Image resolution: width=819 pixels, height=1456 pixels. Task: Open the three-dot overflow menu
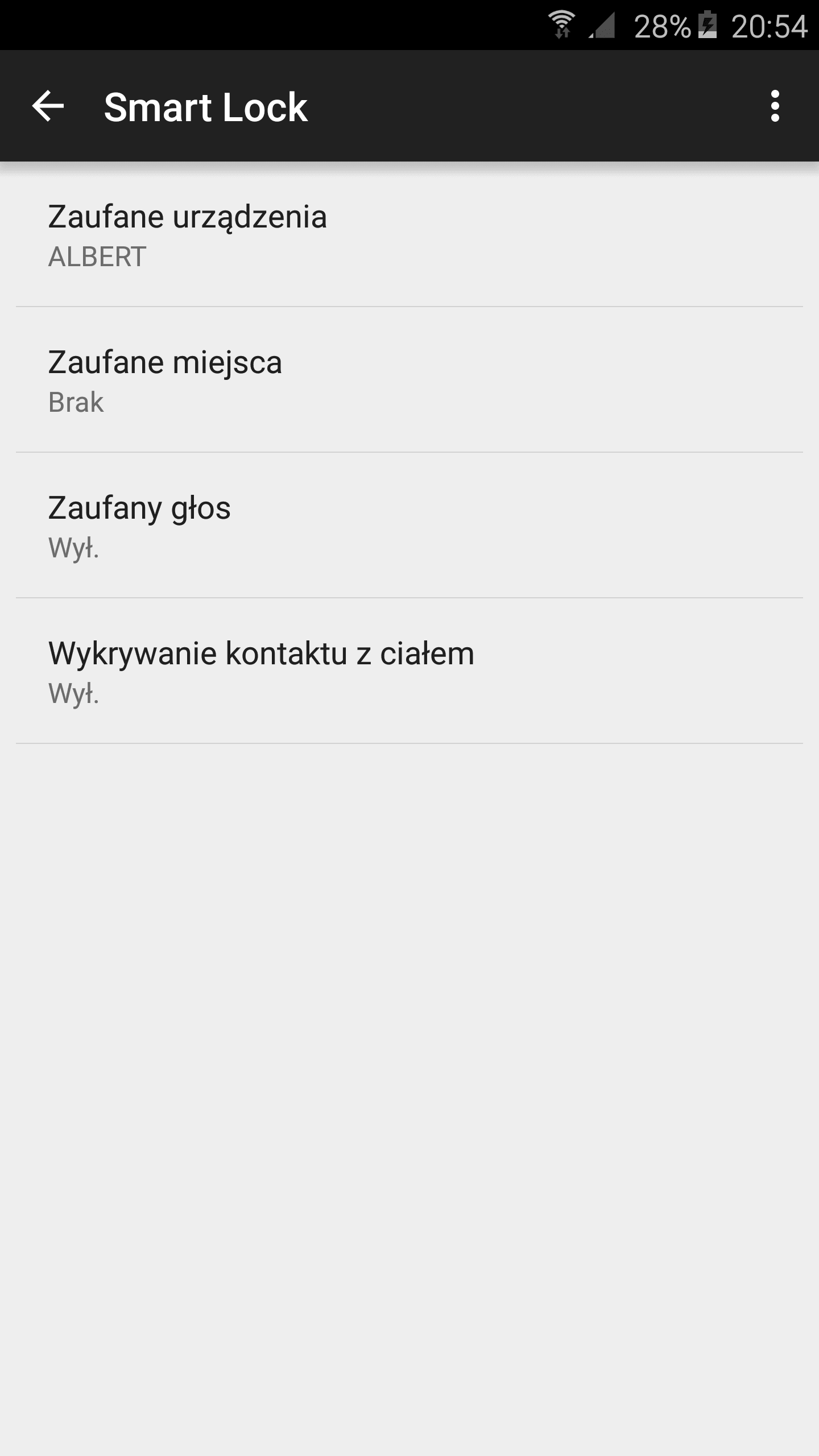click(775, 106)
